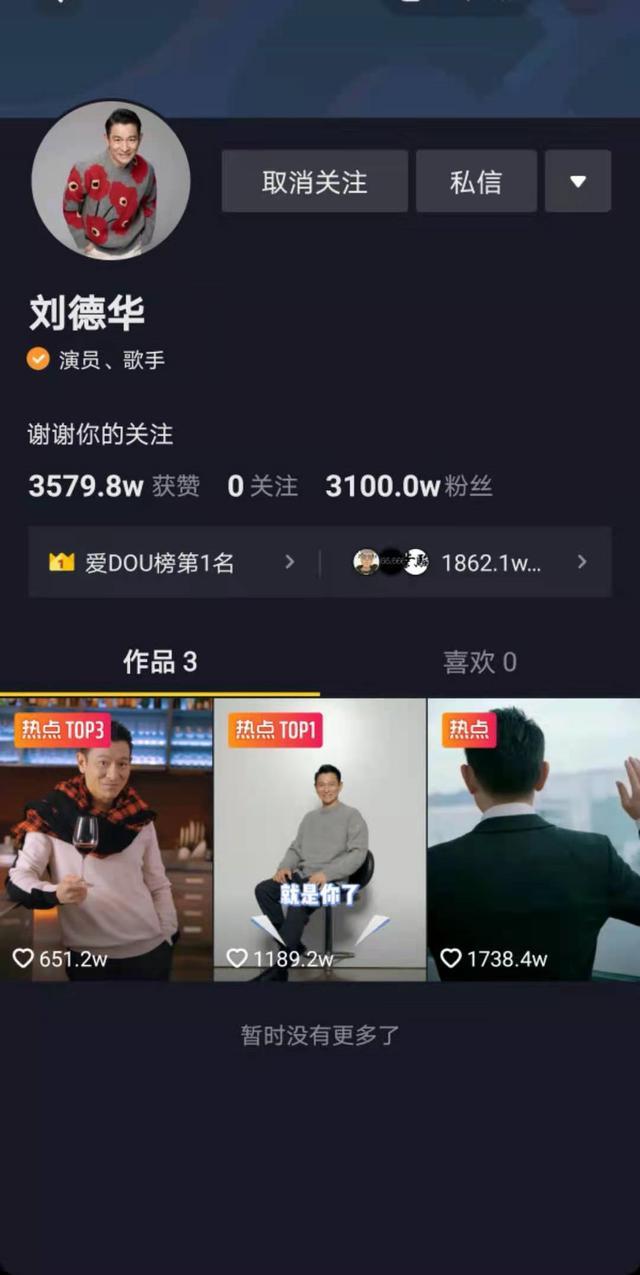640x1275 pixels.
Task: Expand the dropdown arrow beside 私信
Action: [577, 181]
